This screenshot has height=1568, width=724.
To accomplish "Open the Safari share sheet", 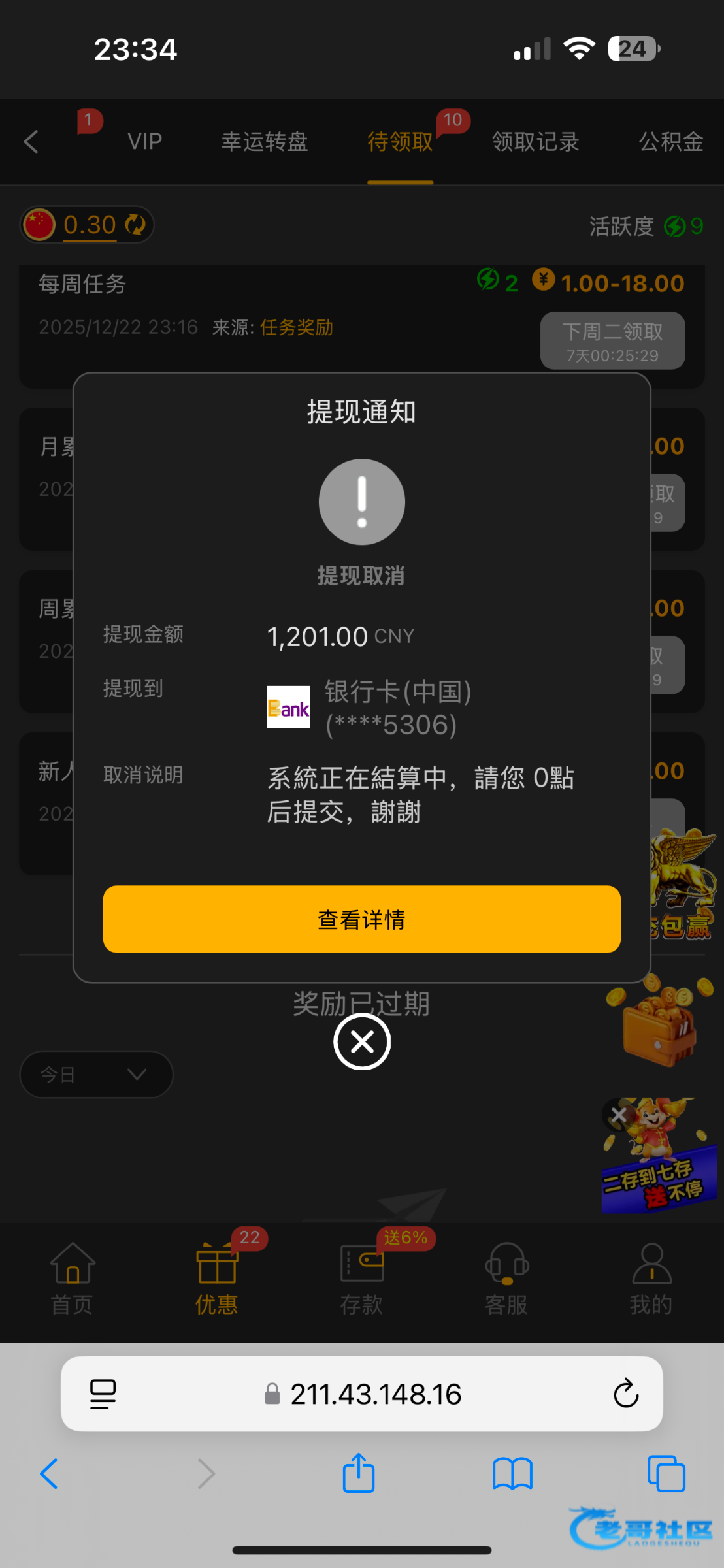I will point(358,1474).
